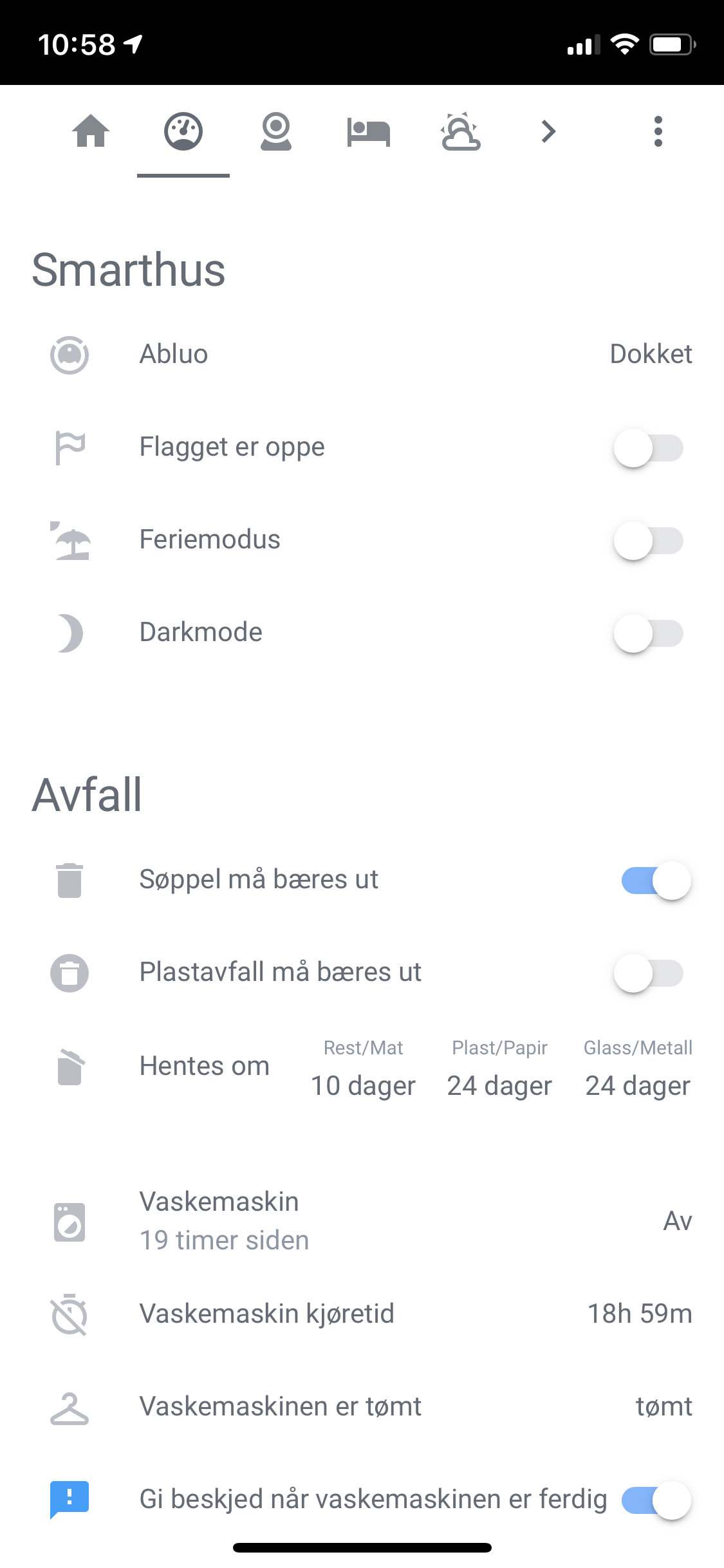Expand hidden dashboard tabs via the chevron
The image size is (724, 1568).
click(x=548, y=131)
